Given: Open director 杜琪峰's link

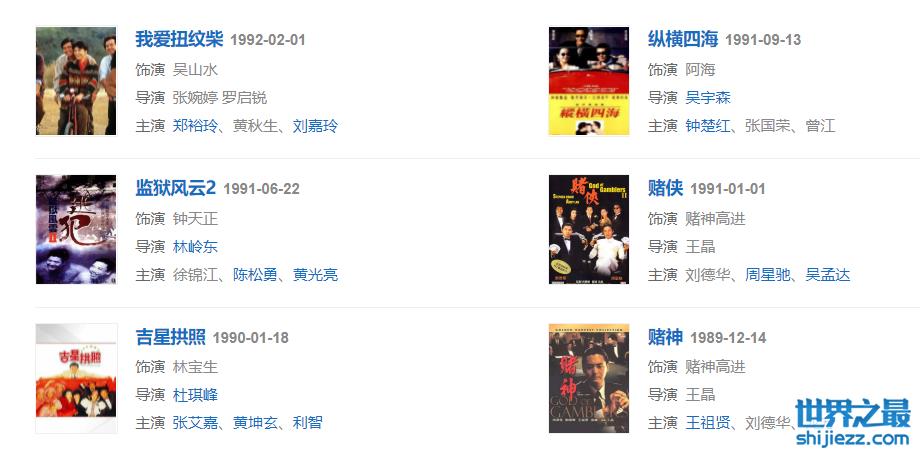Looking at the screenshot, I should (195, 395).
